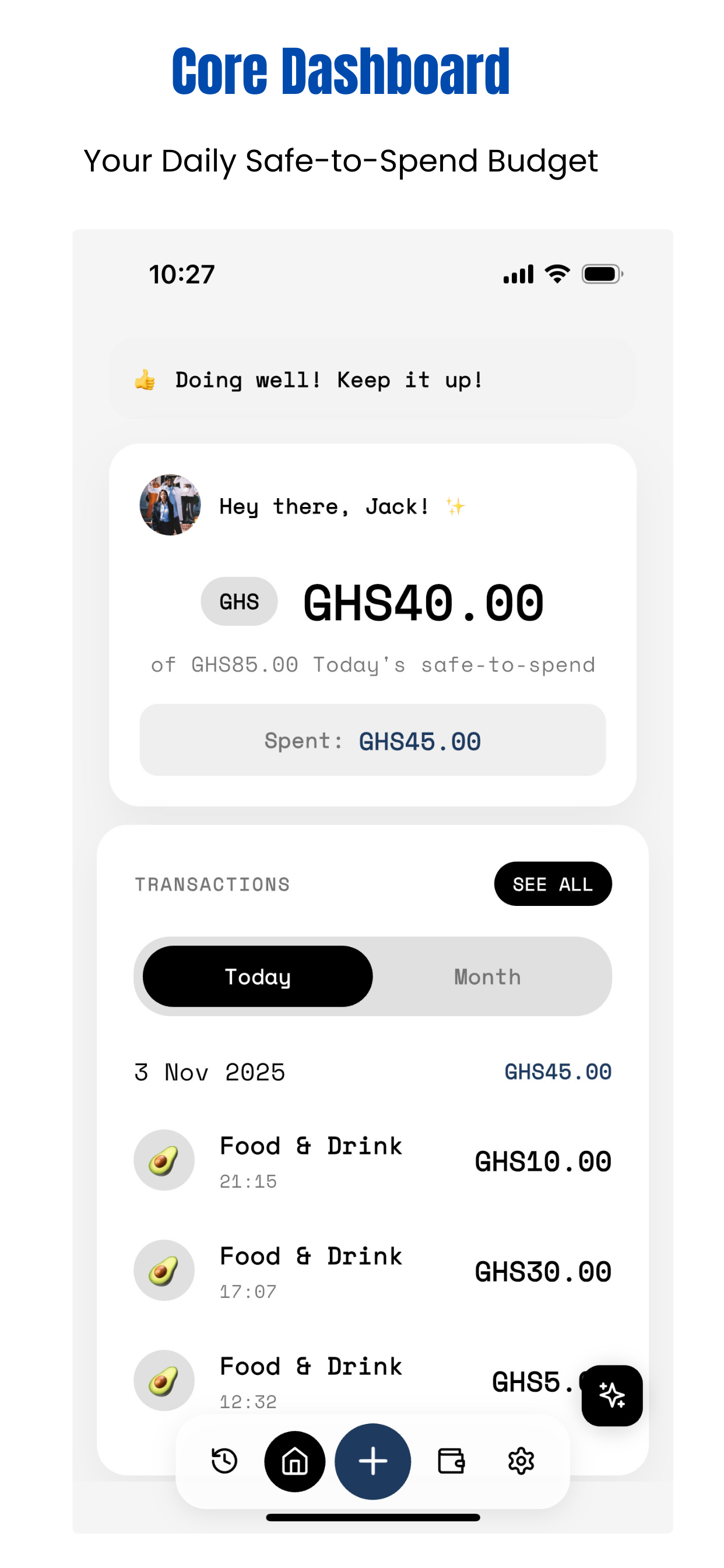The width and height of the screenshot is (724, 1568).
Task: Select the Home icon in navigation bar
Action: click(x=295, y=1461)
